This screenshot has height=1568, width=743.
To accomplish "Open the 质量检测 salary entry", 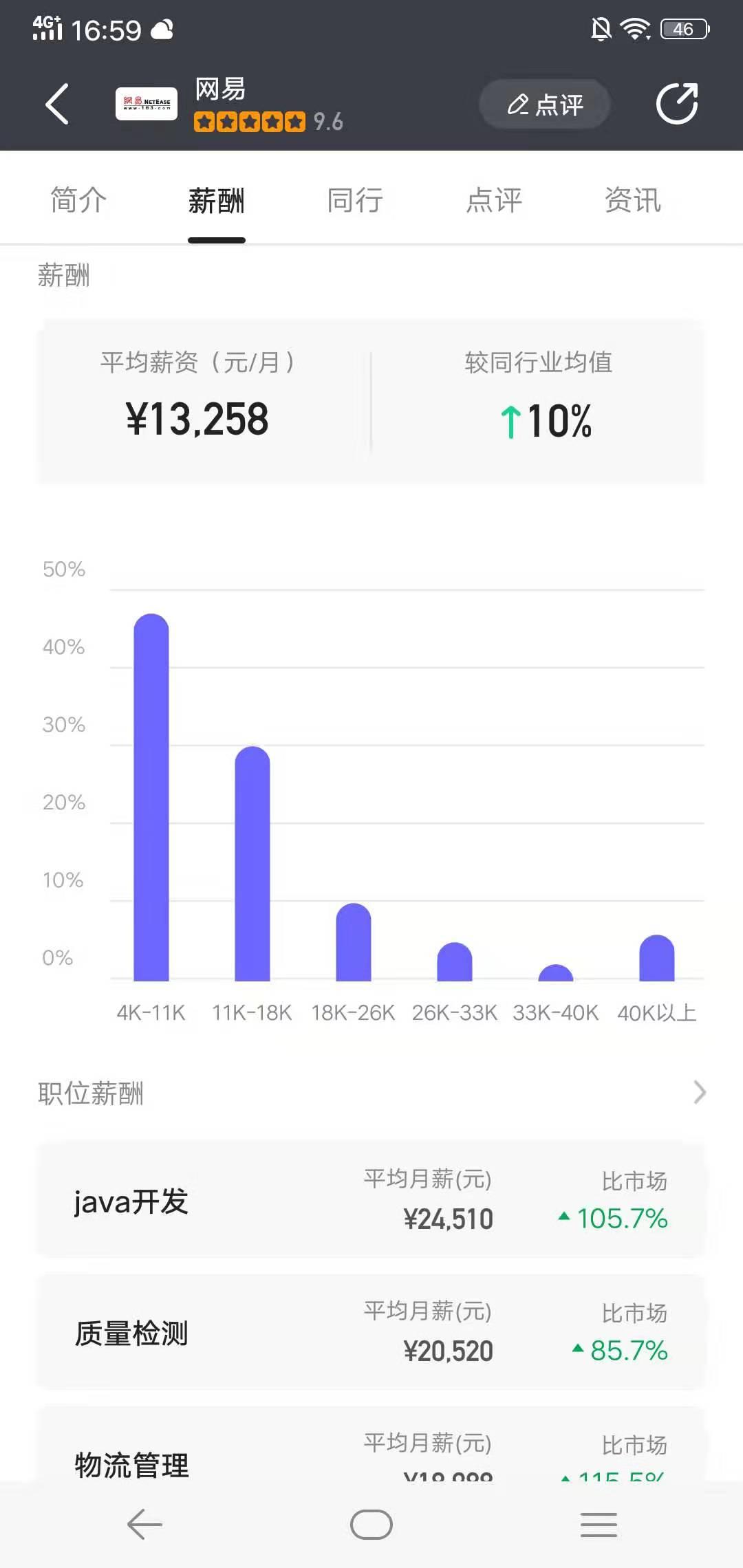I will point(371,1331).
